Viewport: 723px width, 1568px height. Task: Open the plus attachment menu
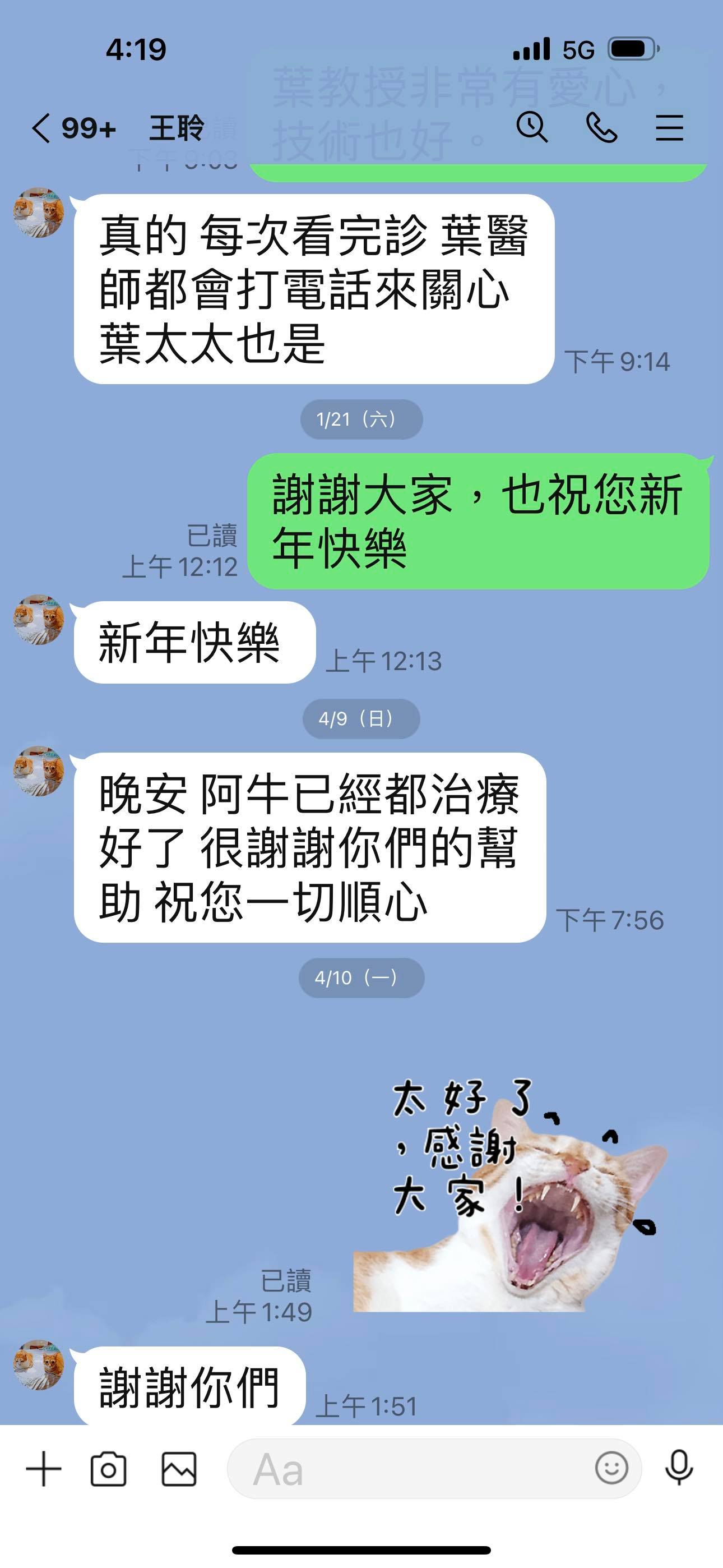(44, 1469)
